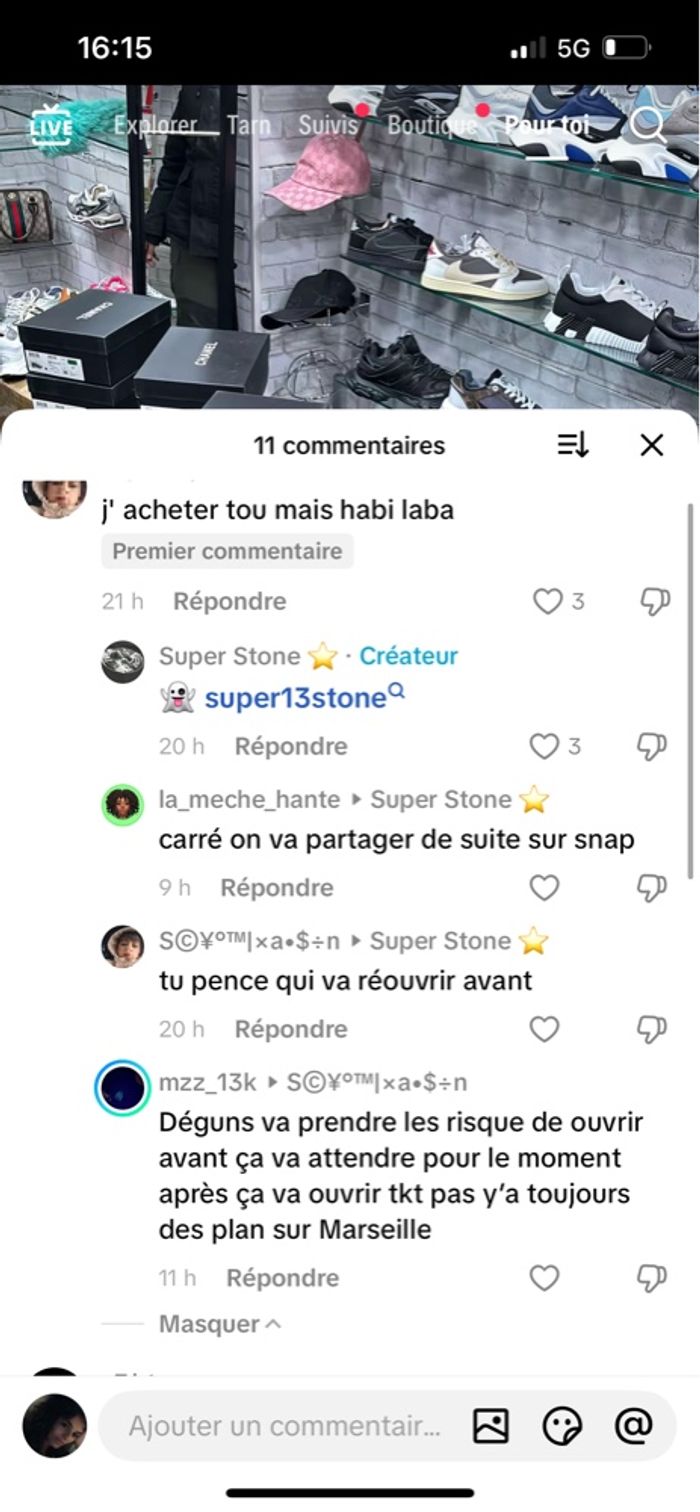700x1512 pixels.
Task: Collapse replies with Masquer
Action: pos(220,1324)
